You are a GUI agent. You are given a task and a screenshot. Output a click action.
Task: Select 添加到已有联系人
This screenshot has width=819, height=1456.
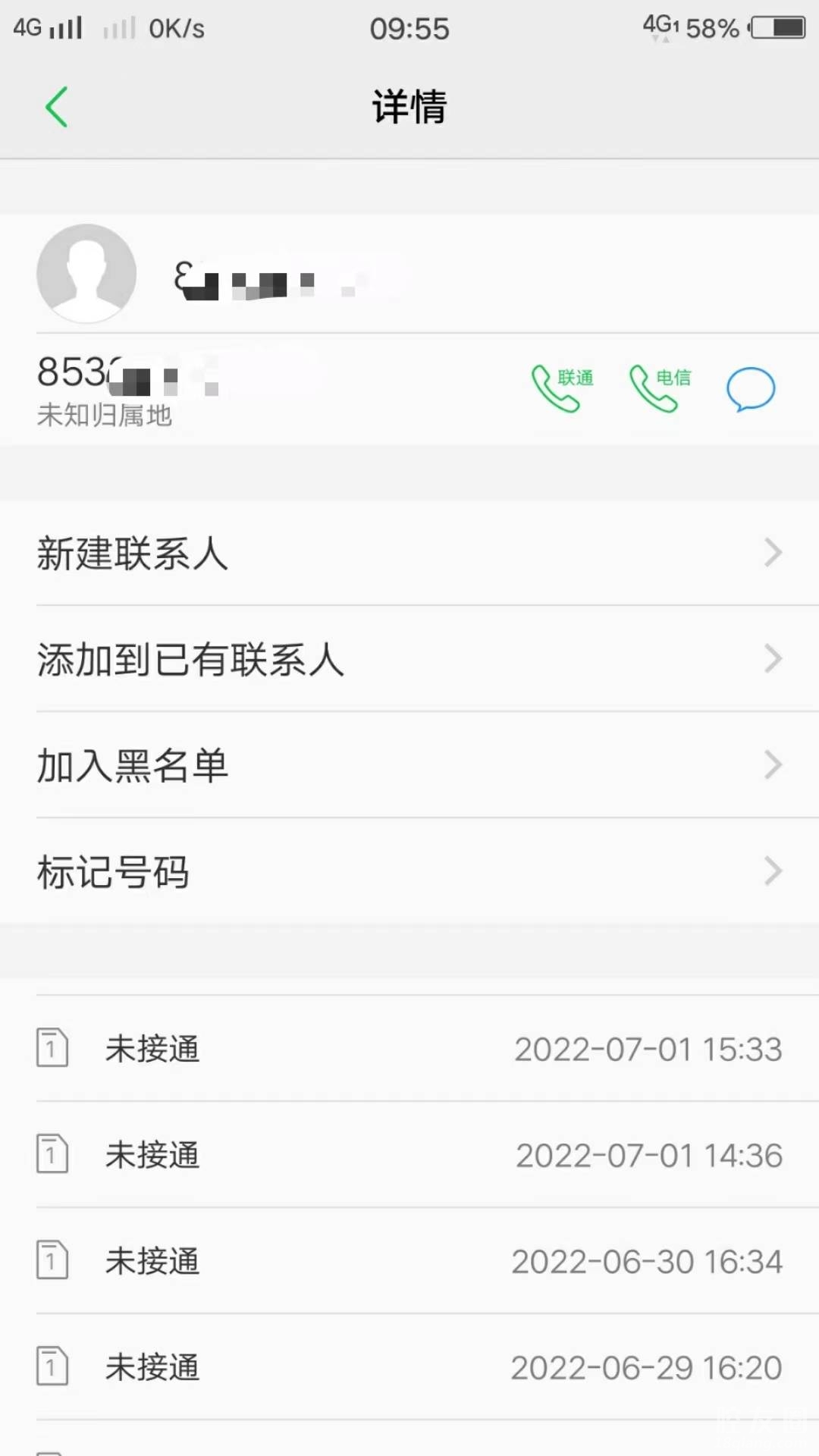tap(409, 659)
